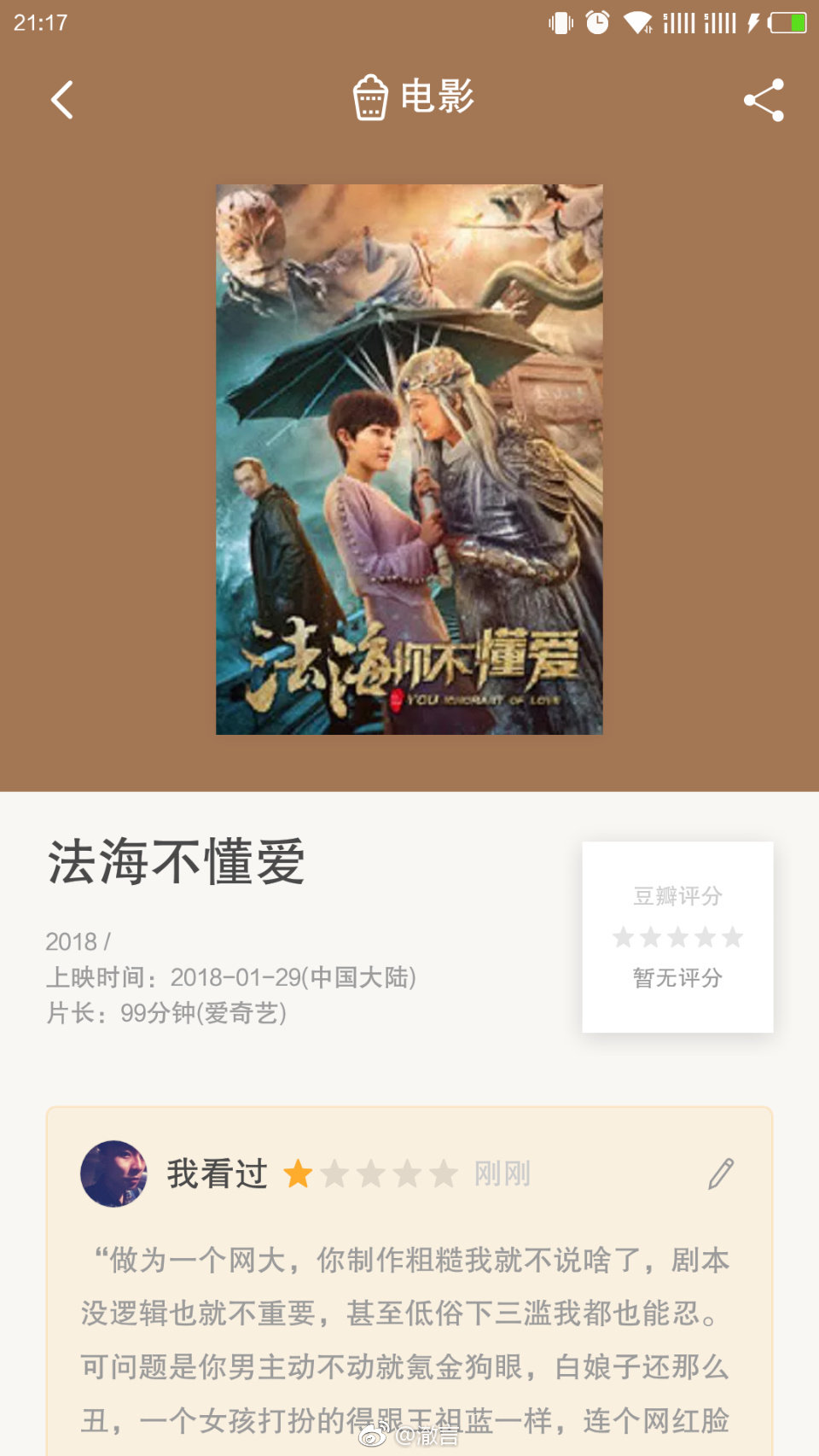The width and height of the screenshot is (819, 1456).
Task: Tap the 暂无评分 rating text
Action: (x=677, y=978)
